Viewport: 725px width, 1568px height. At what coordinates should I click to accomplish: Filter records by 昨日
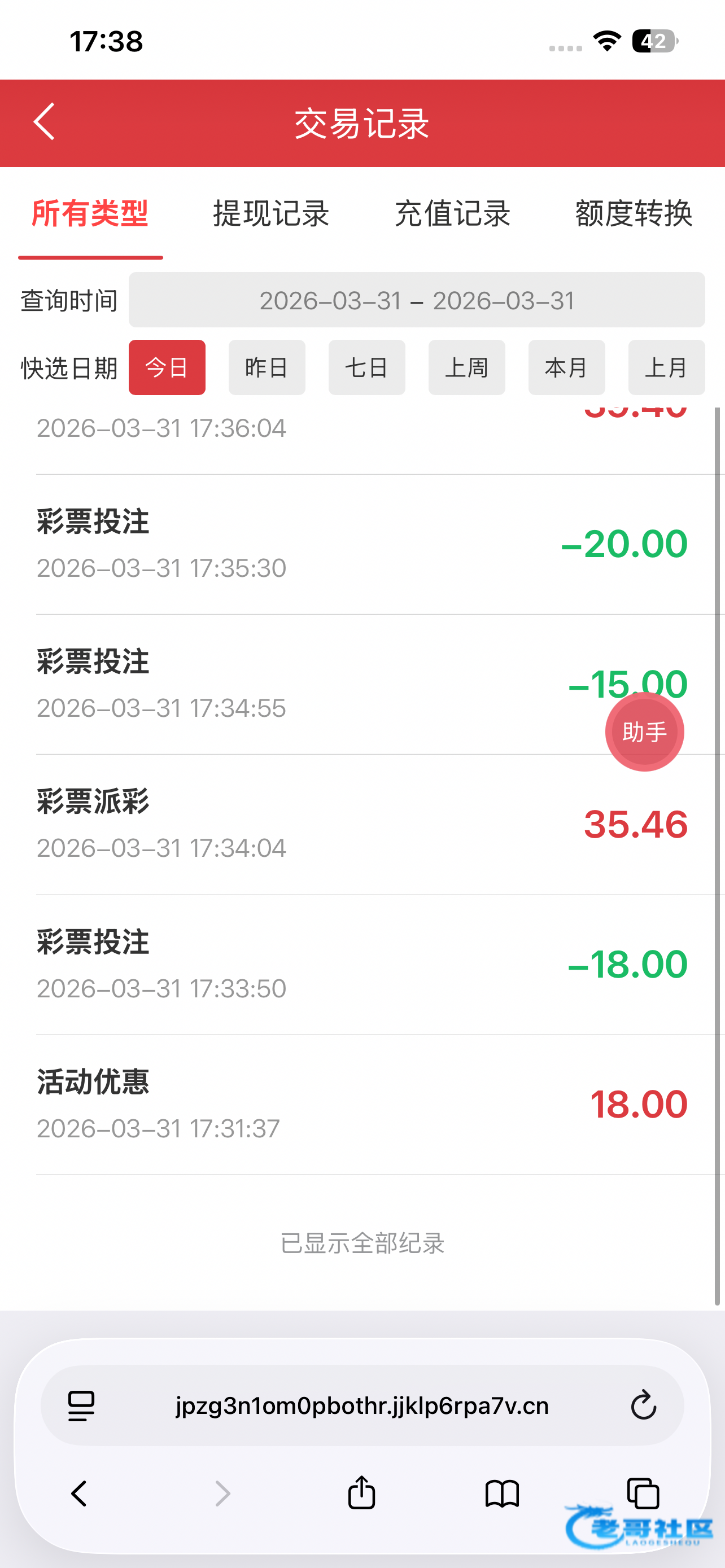tap(267, 367)
